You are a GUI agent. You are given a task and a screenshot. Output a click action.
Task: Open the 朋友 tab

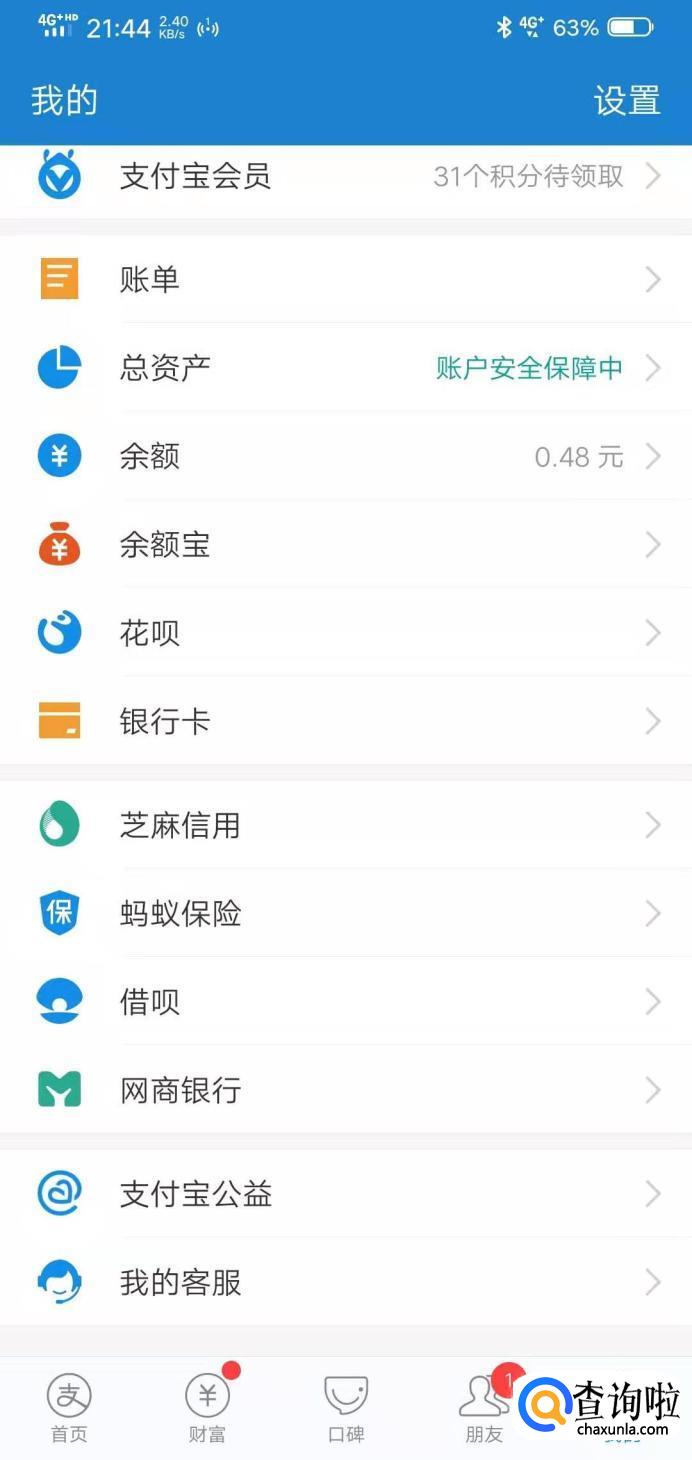pyautogui.click(x=484, y=1407)
